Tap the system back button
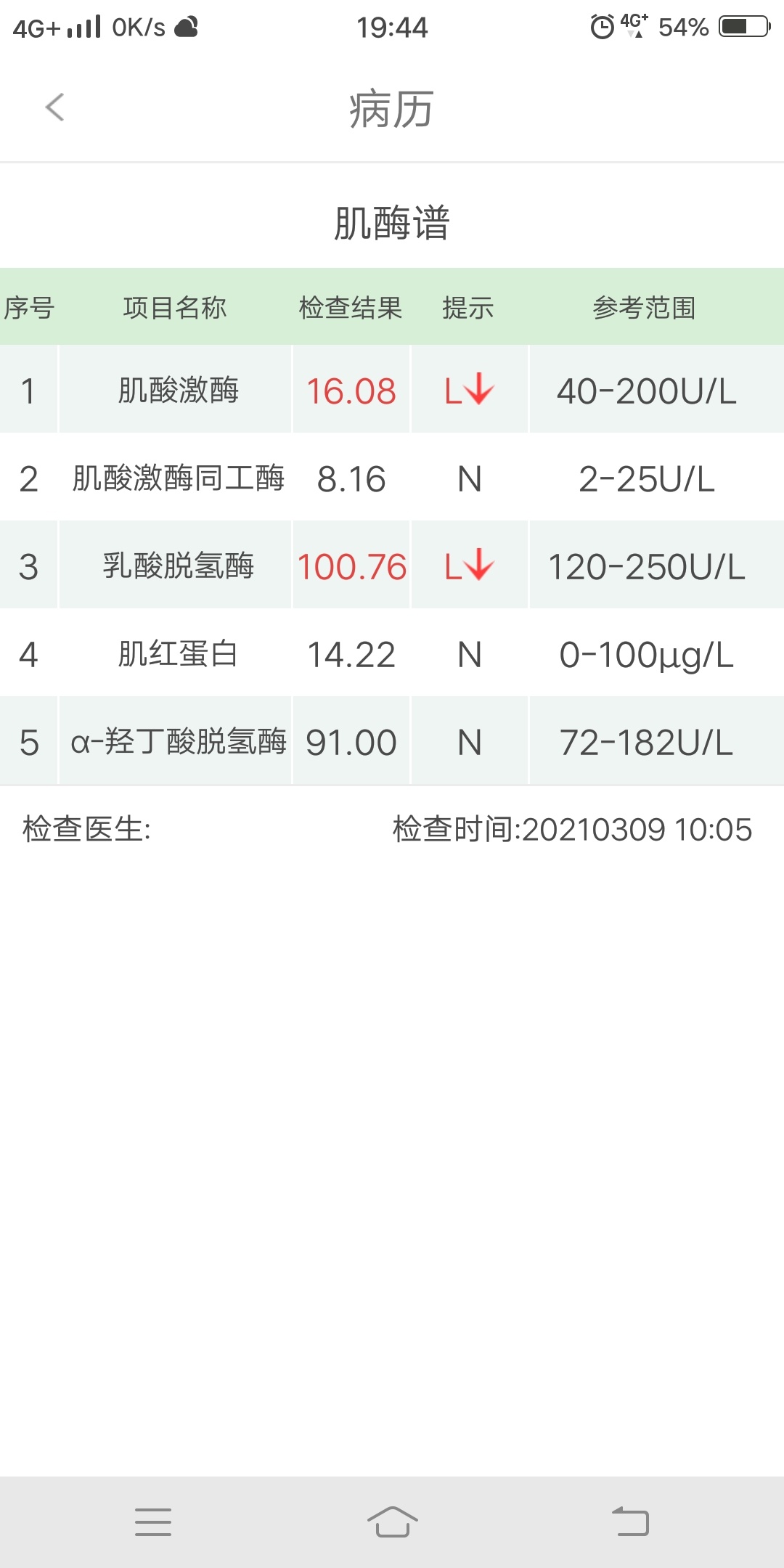Screen dimensions: 784x1568 tap(630, 1522)
